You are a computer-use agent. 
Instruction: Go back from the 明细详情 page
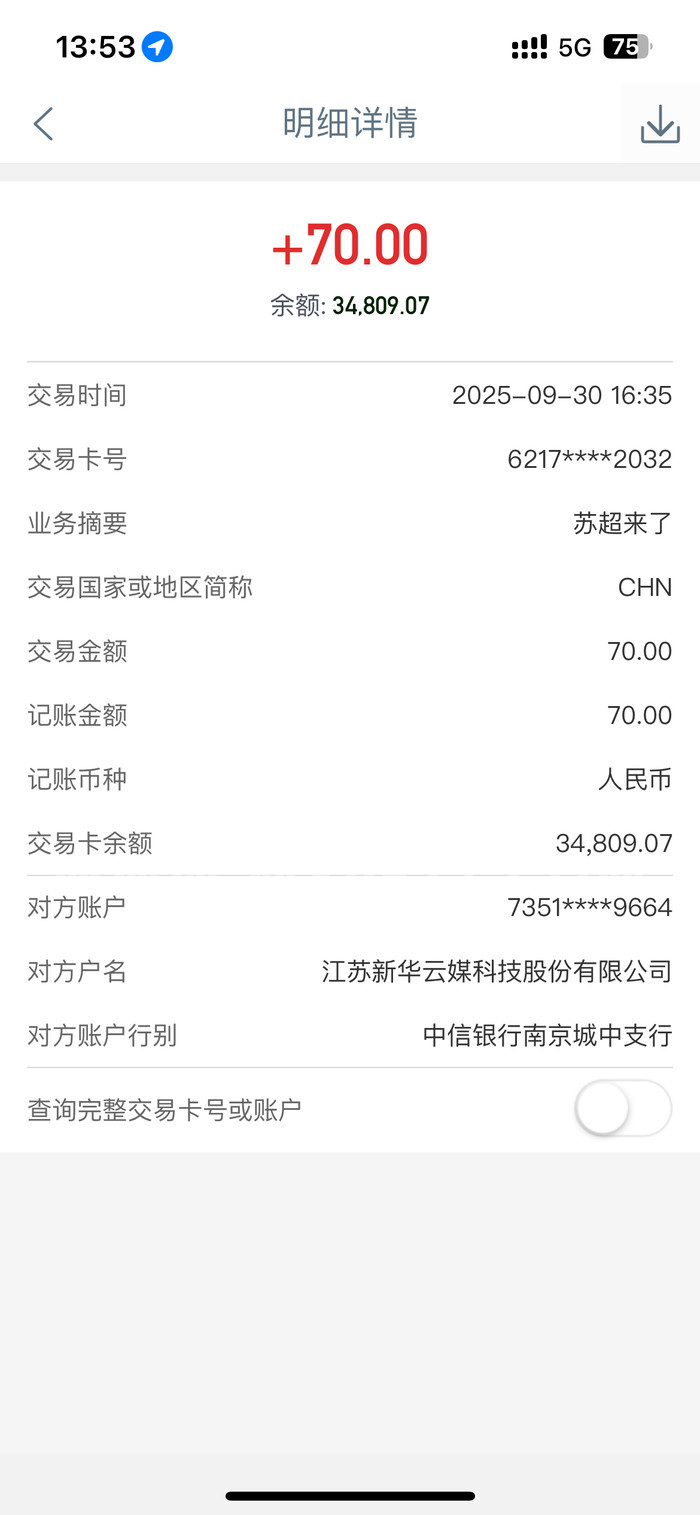click(43, 124)
